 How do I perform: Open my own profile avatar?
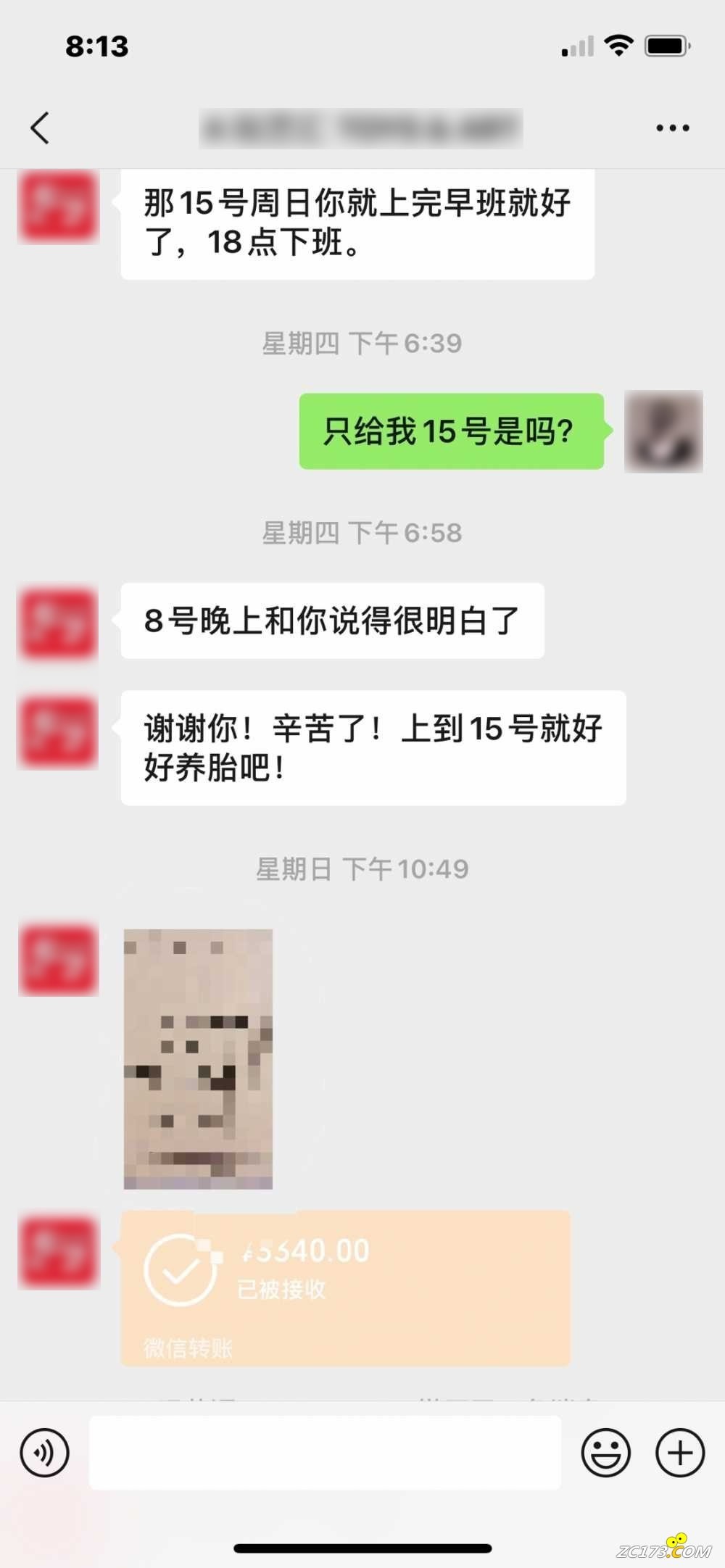coord(663,431)
